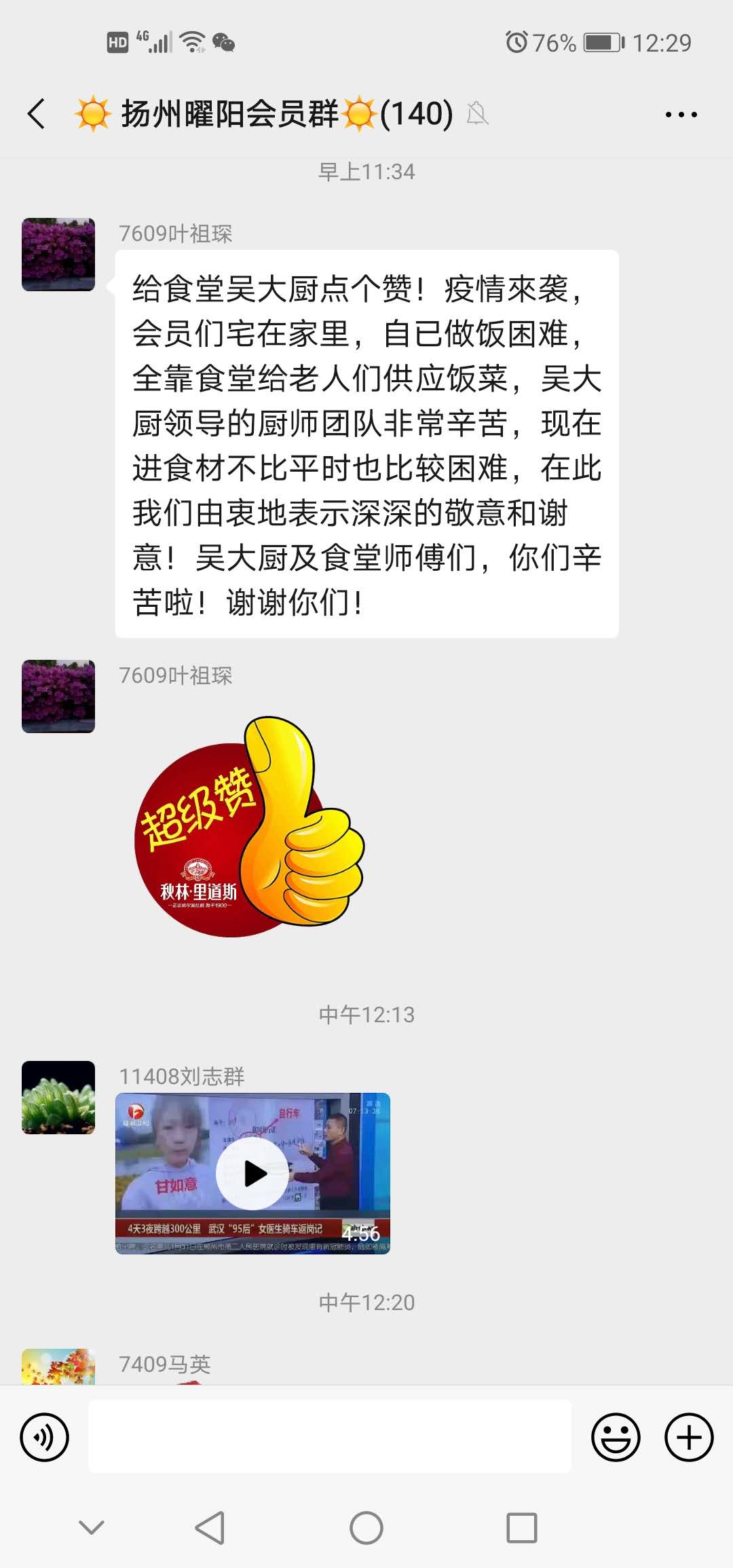This screenshot has width=733, height=1568.
Task: Tap the message text field
Action: [x=330, y=1436]
